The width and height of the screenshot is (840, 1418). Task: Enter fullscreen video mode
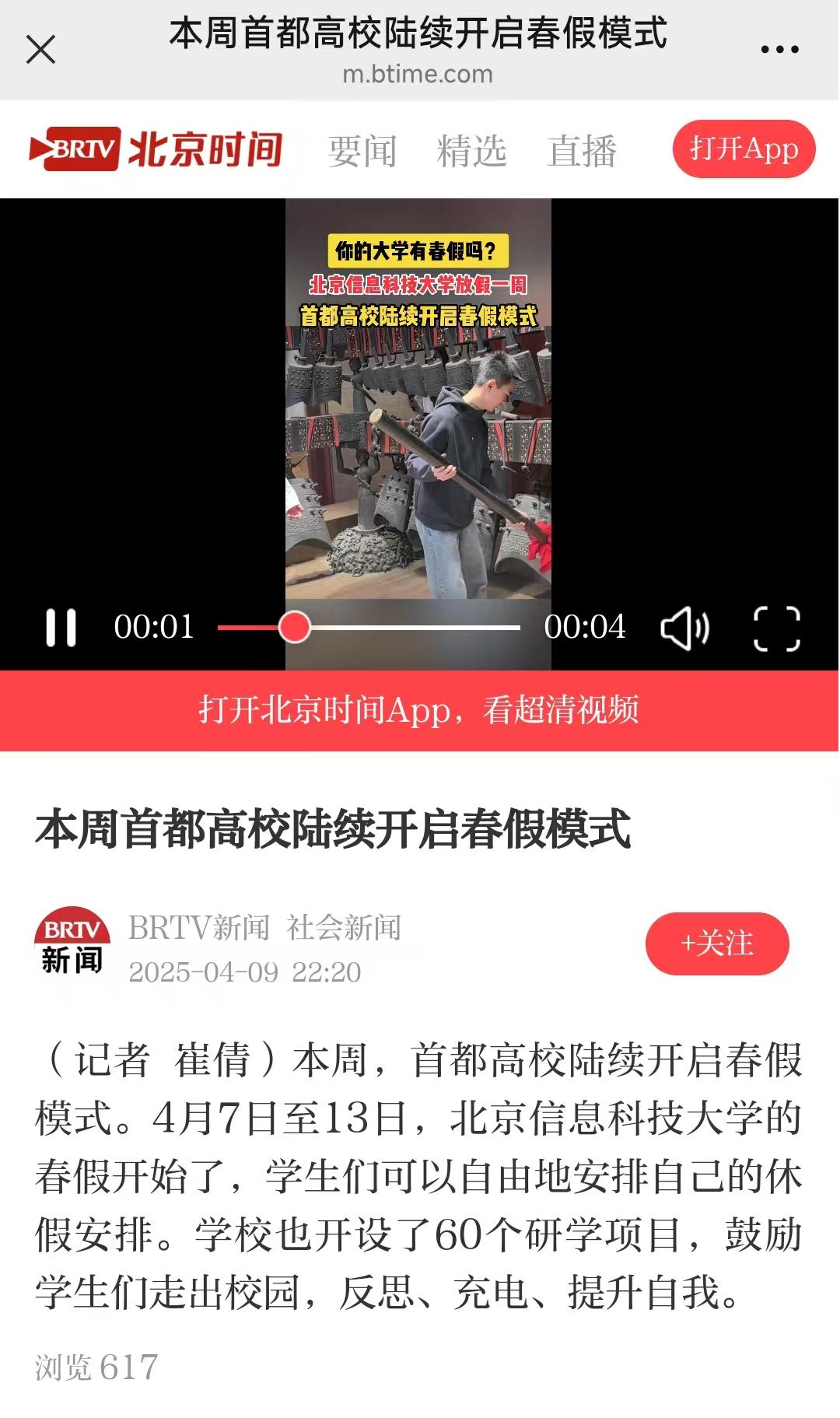click(776, 628)
